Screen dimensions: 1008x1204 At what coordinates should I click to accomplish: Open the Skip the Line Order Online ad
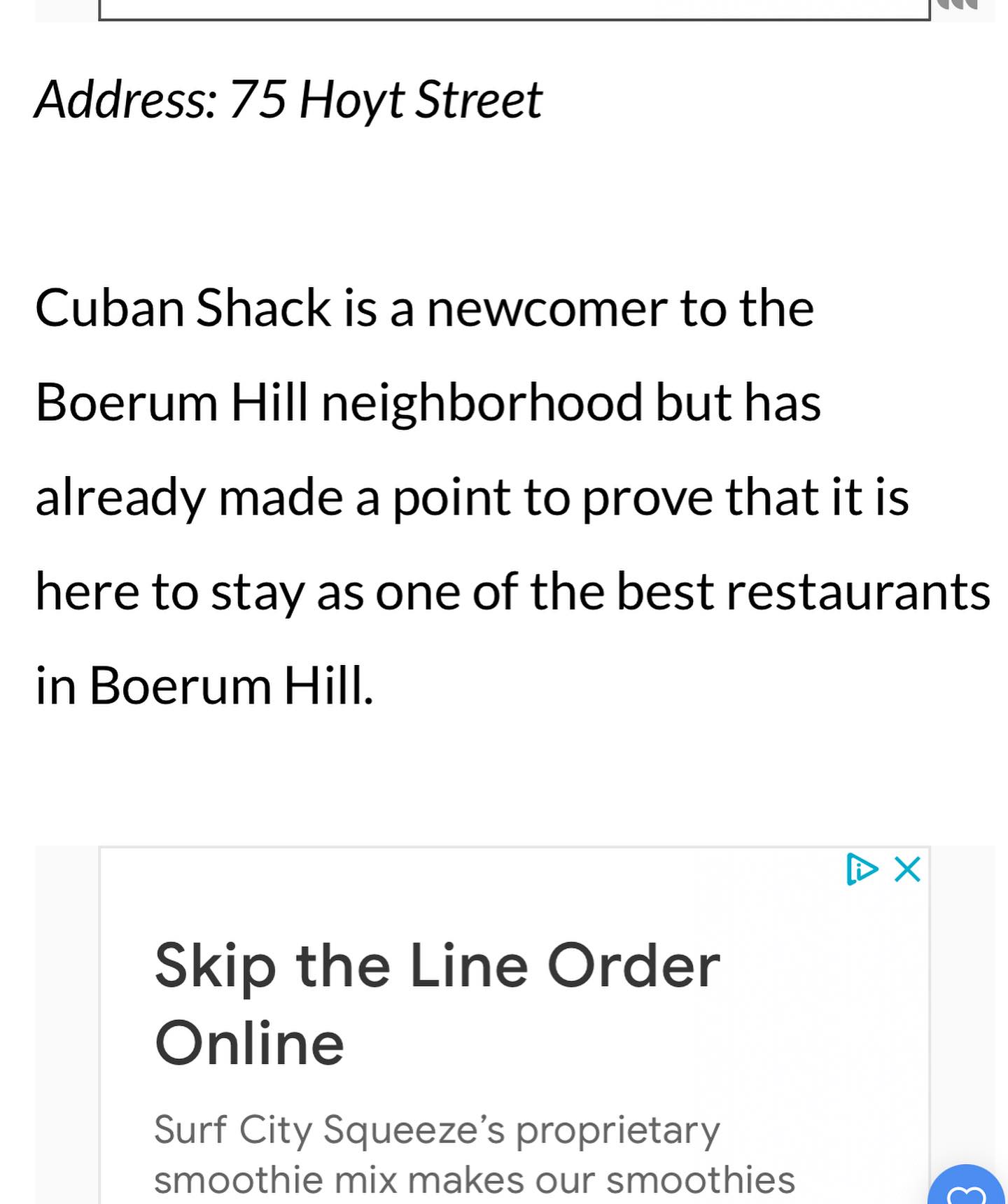(437, 1003)
